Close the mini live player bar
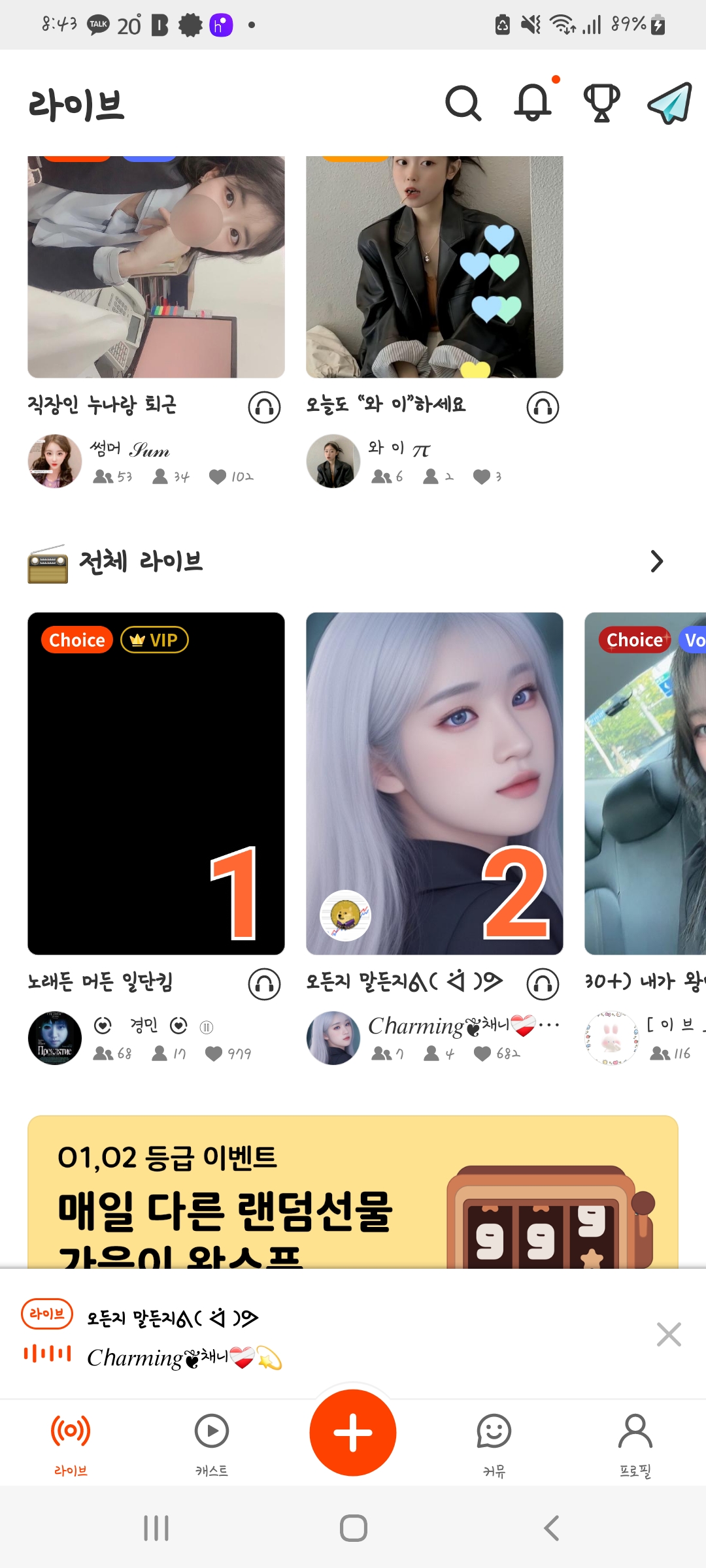 coord(669,1334)
